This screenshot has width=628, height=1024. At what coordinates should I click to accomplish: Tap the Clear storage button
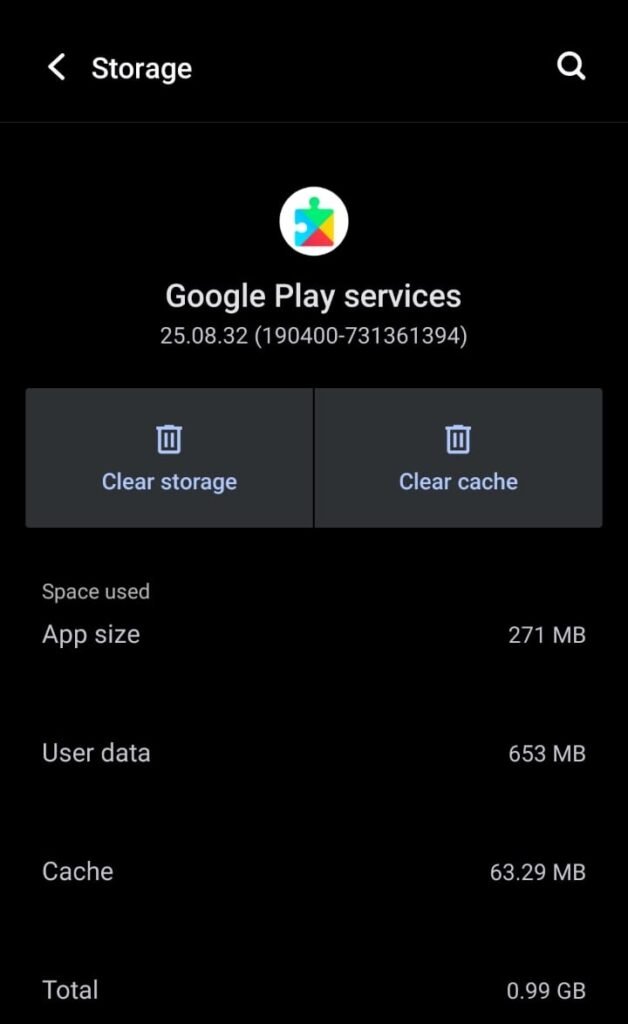(170, 458)
